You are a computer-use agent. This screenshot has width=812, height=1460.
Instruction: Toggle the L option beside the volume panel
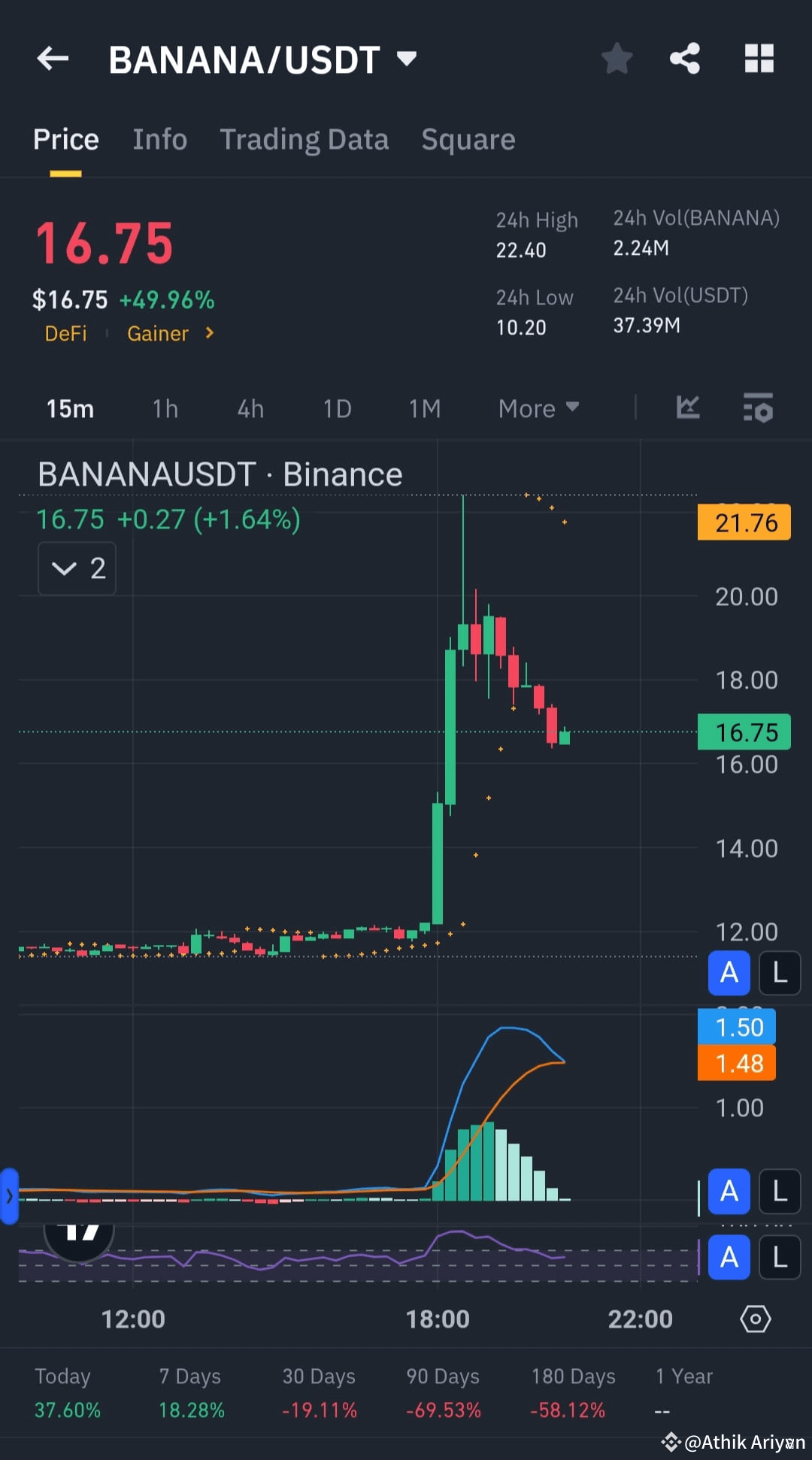click(x=779, y=1192)
